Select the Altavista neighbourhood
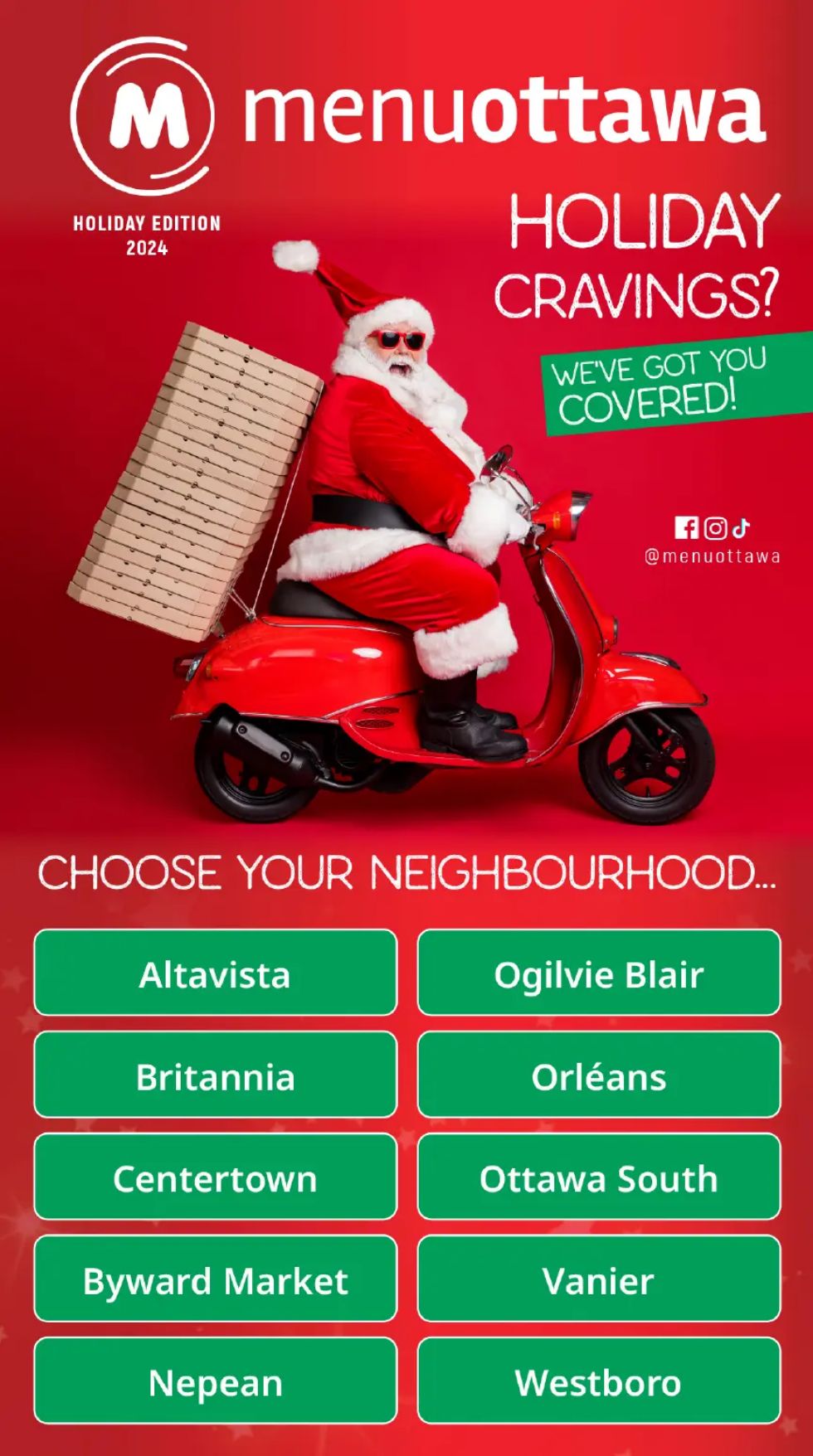 coord(215,973)
